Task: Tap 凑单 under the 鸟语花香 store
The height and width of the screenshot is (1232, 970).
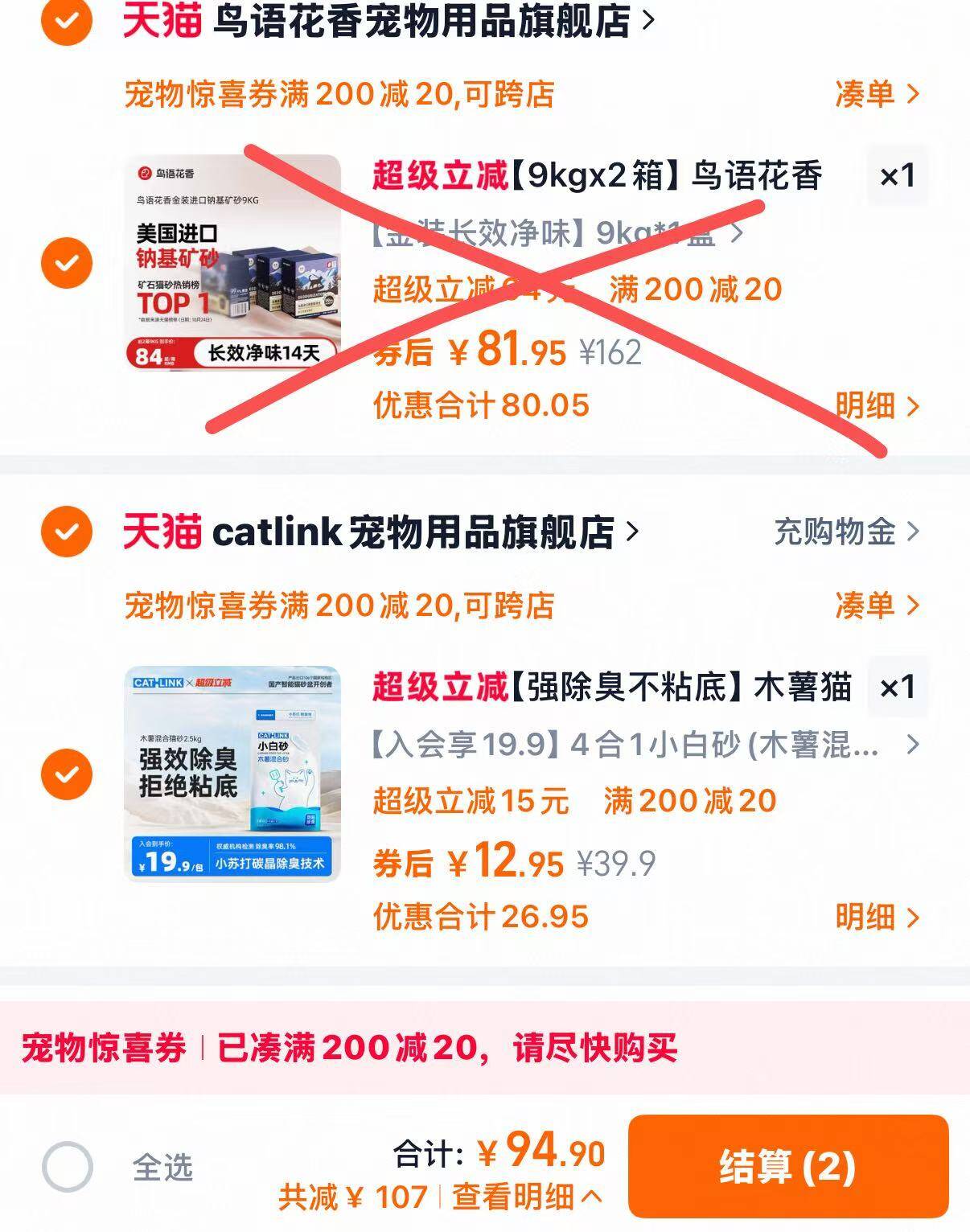Action: pos(877,94)
